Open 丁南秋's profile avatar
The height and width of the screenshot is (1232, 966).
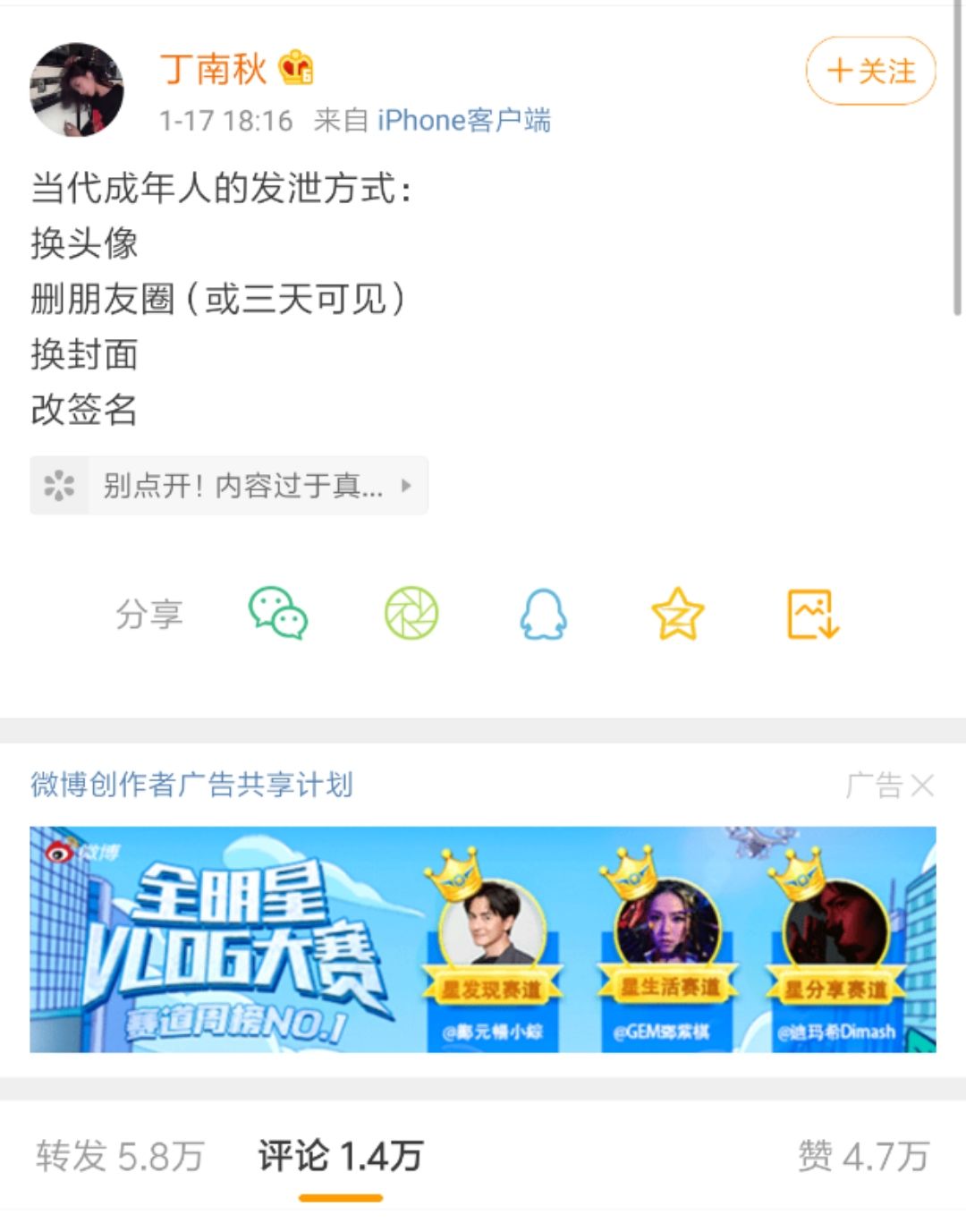tap(77, 89)
